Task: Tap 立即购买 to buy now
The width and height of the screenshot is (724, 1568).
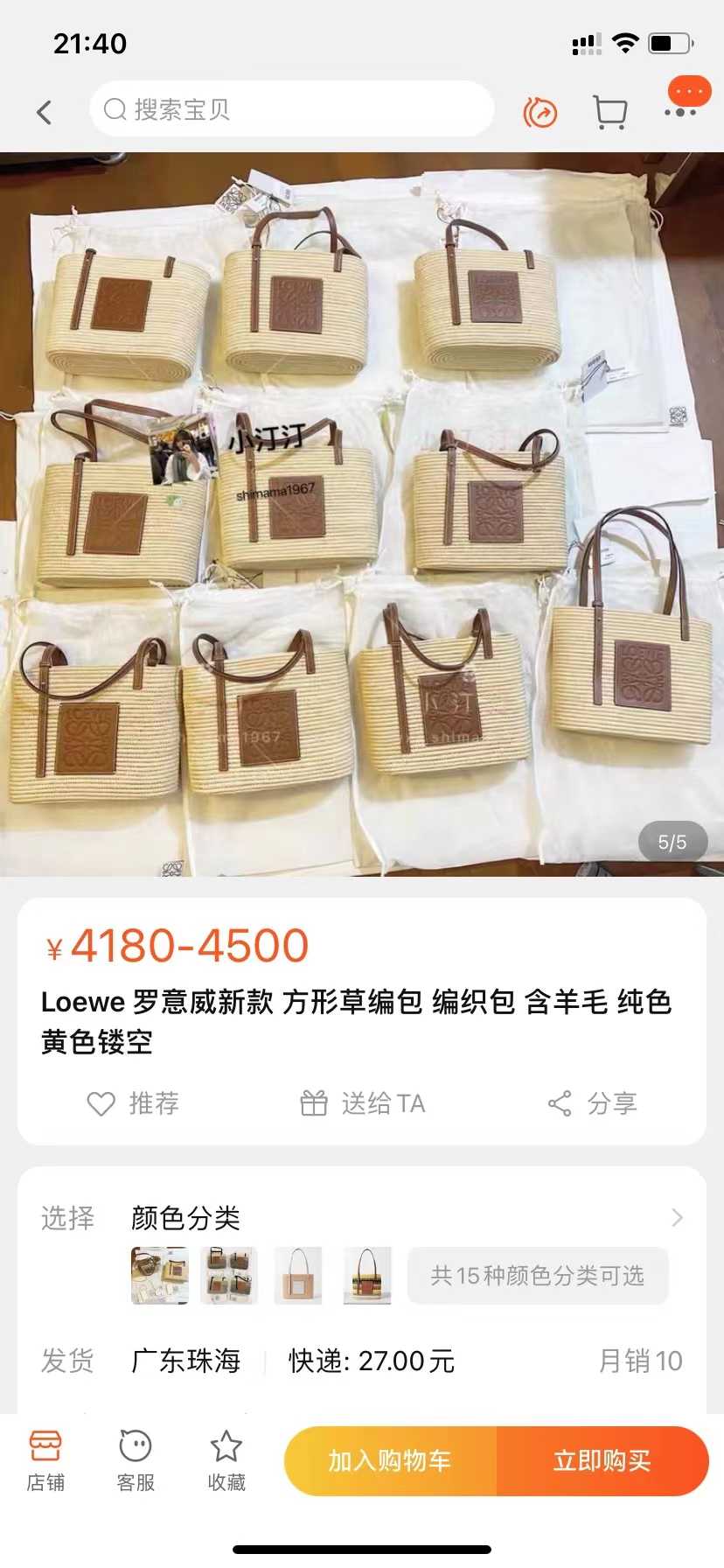Action: tap(602, 1460)
